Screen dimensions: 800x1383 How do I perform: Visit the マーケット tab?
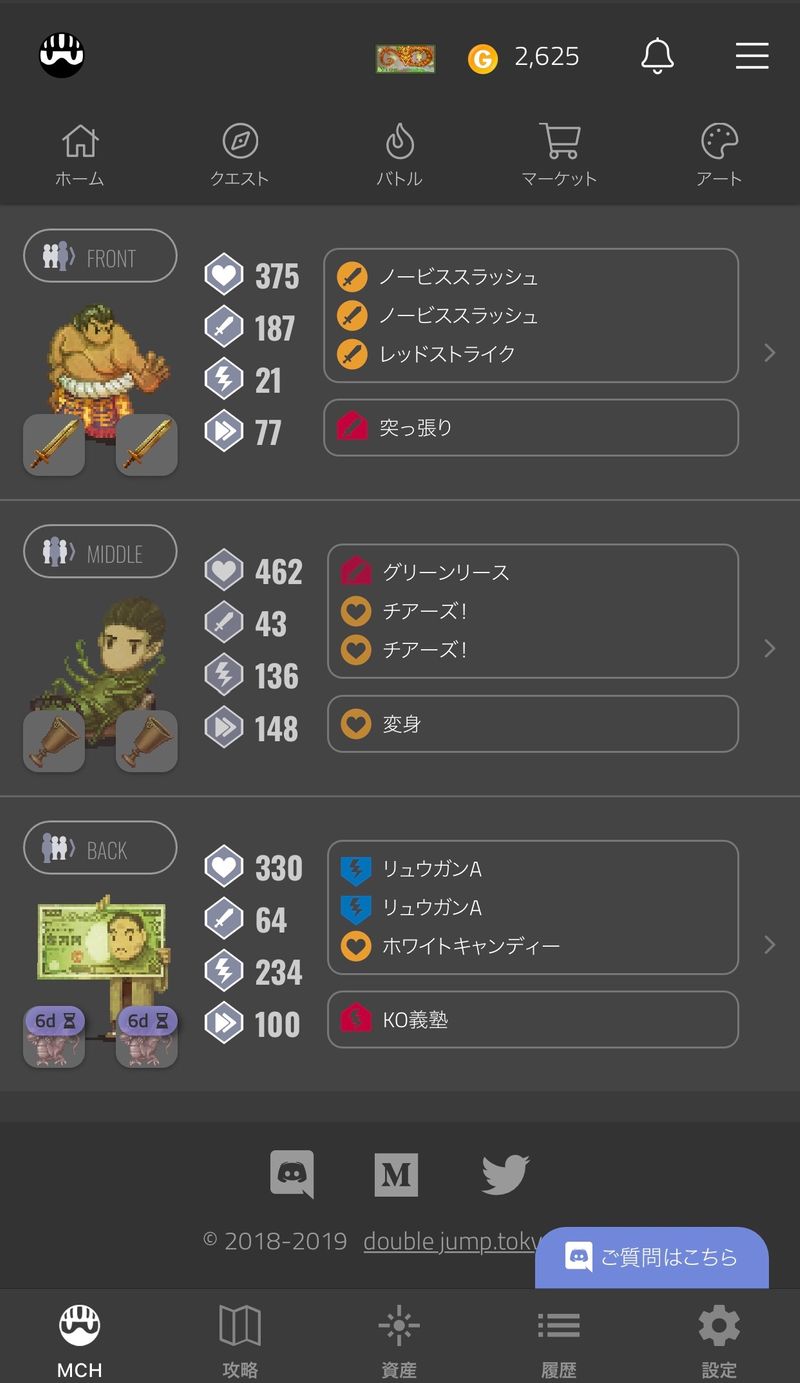559,156
